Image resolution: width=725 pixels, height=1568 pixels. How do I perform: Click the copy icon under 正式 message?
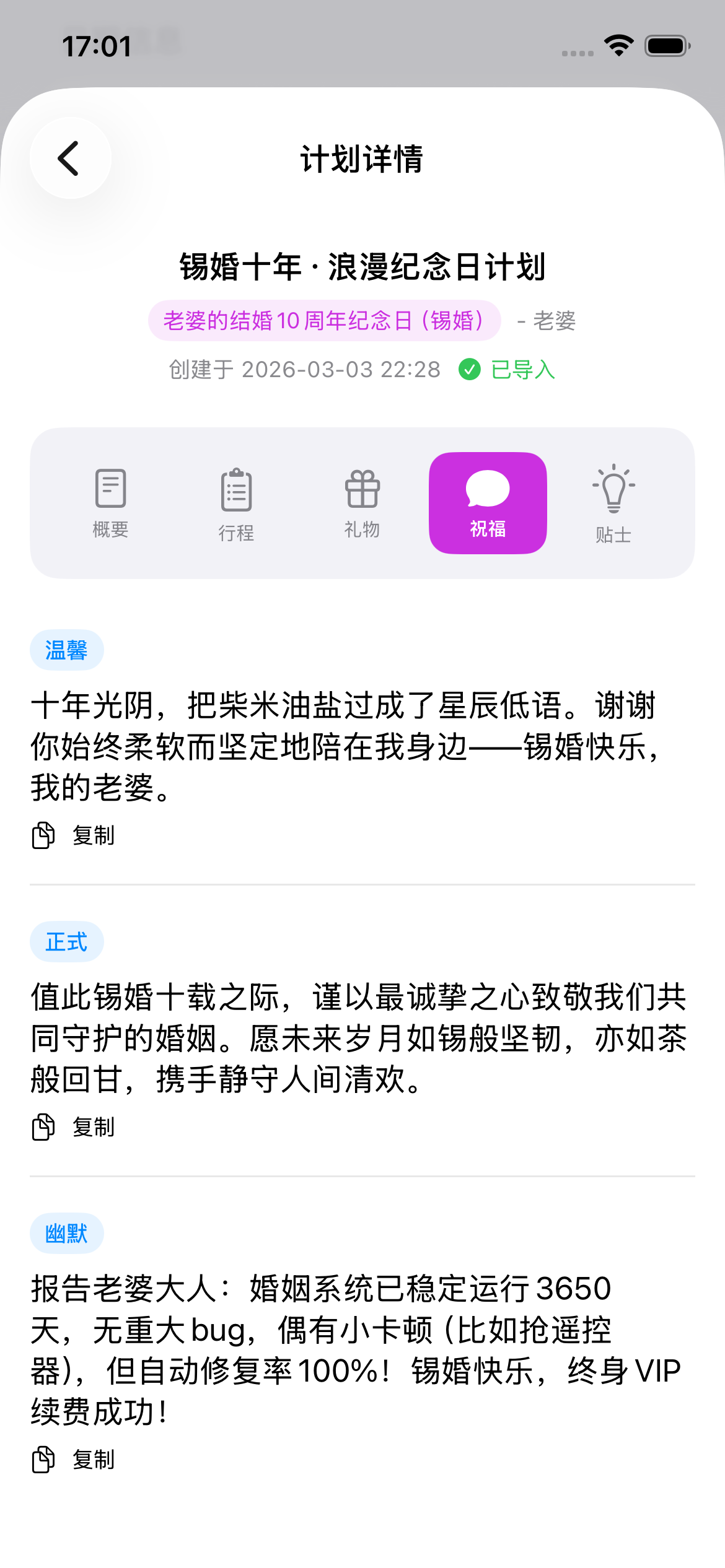pos(42,1127)
